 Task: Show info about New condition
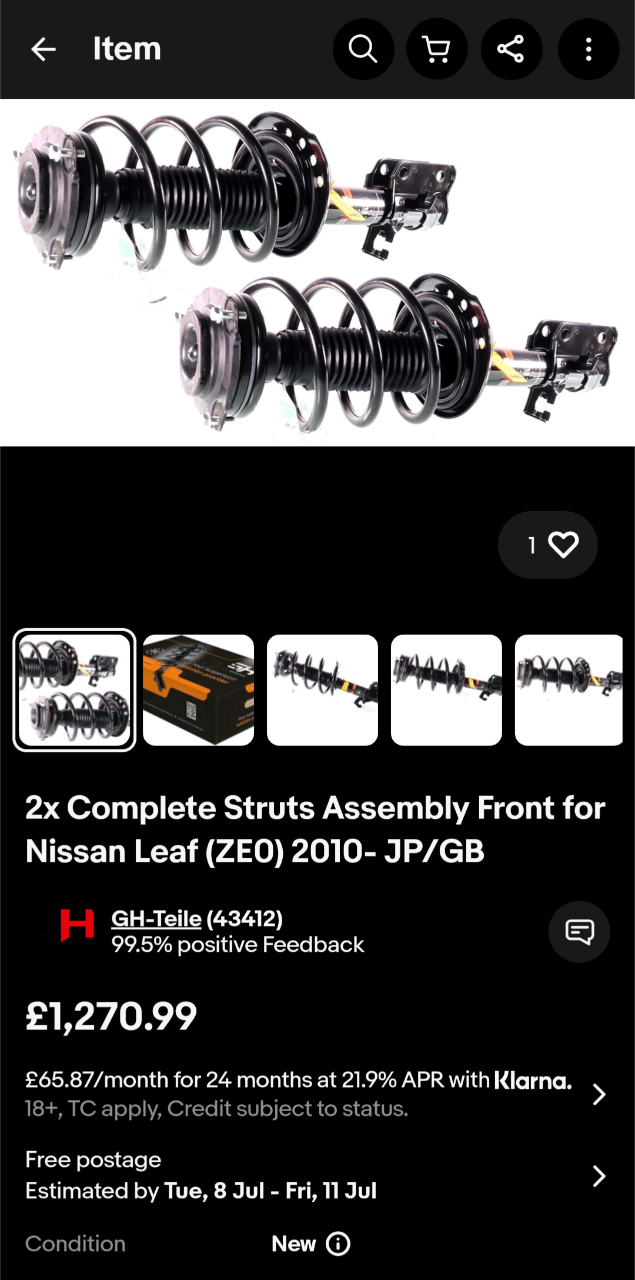[339, 1244]
